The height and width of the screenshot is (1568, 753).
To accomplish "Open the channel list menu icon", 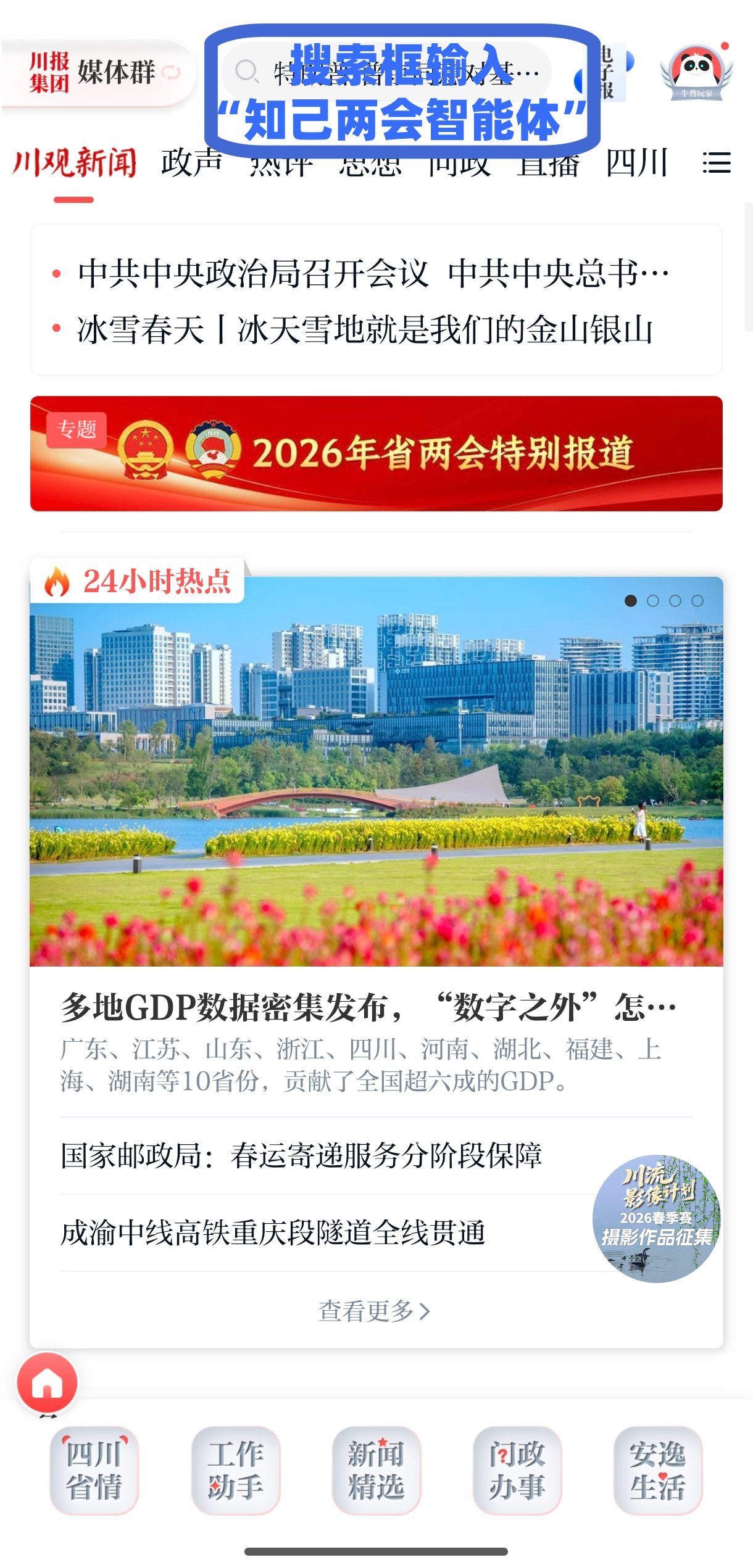I will (x=716, y=163).
